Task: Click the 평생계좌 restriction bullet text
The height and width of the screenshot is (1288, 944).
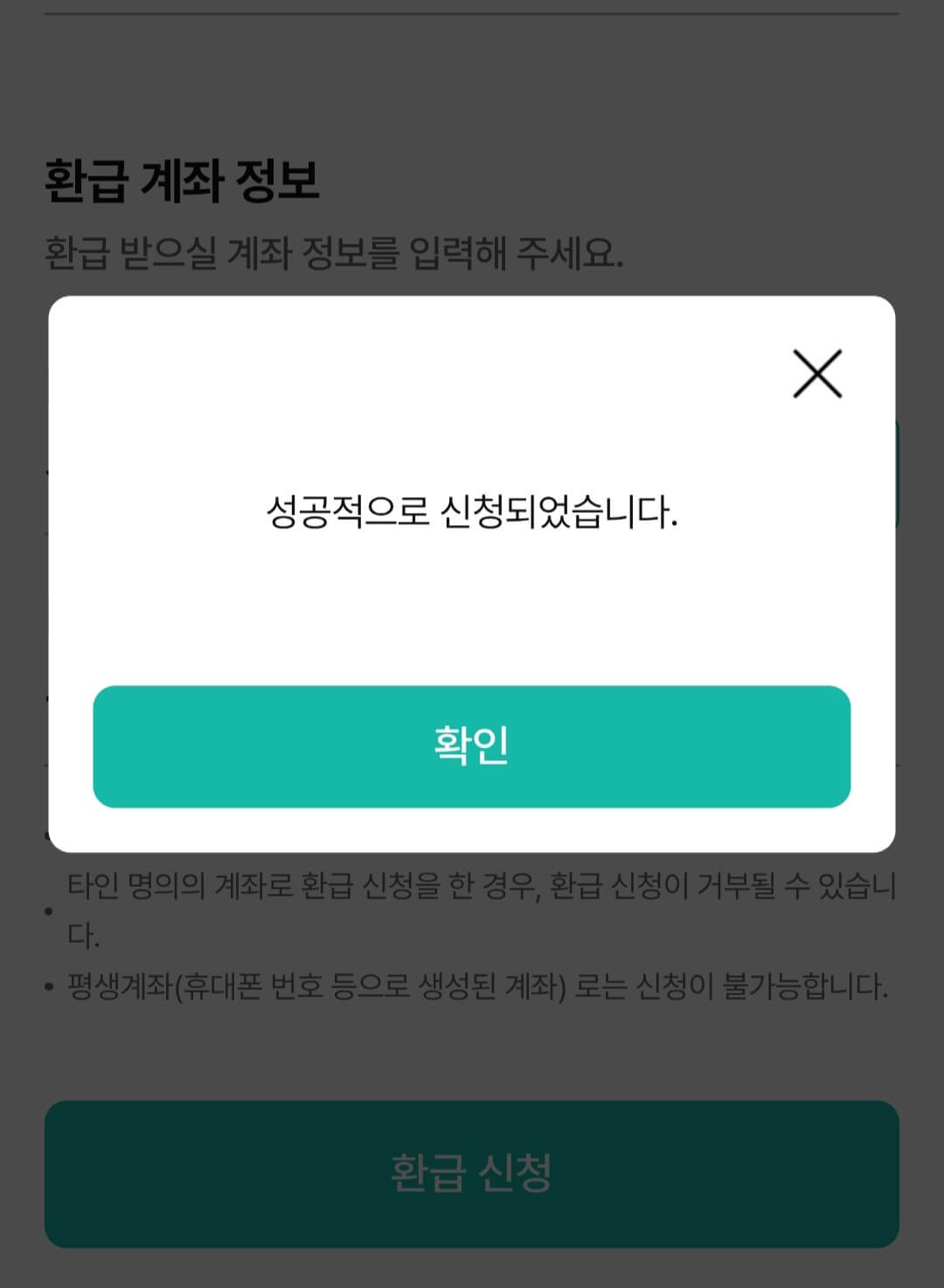Action: coord(477,985)
